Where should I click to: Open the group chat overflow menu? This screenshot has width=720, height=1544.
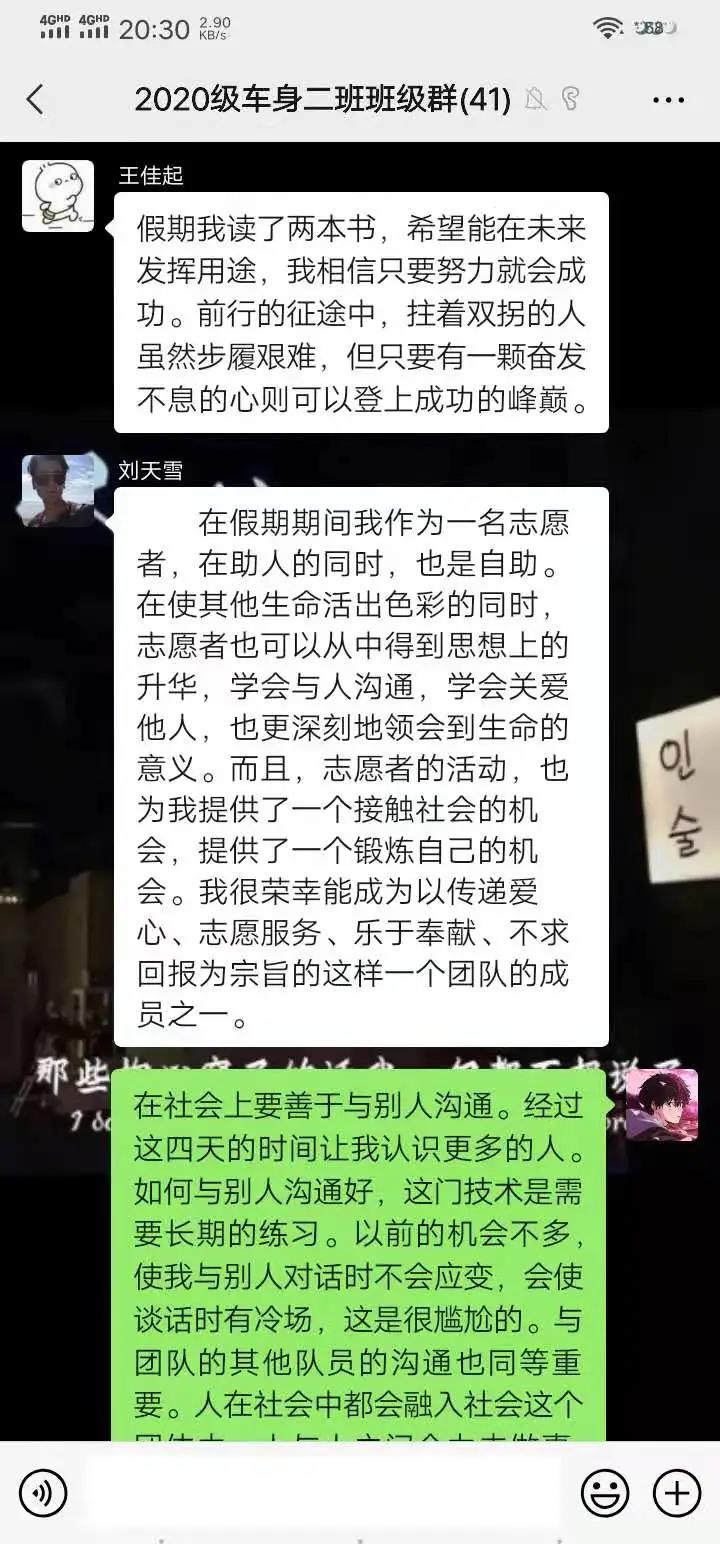(x=668, y=99)
